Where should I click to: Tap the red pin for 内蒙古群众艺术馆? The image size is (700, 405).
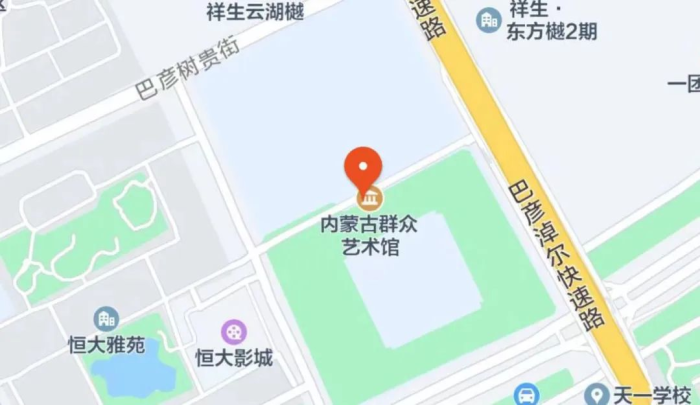[364, 166]
